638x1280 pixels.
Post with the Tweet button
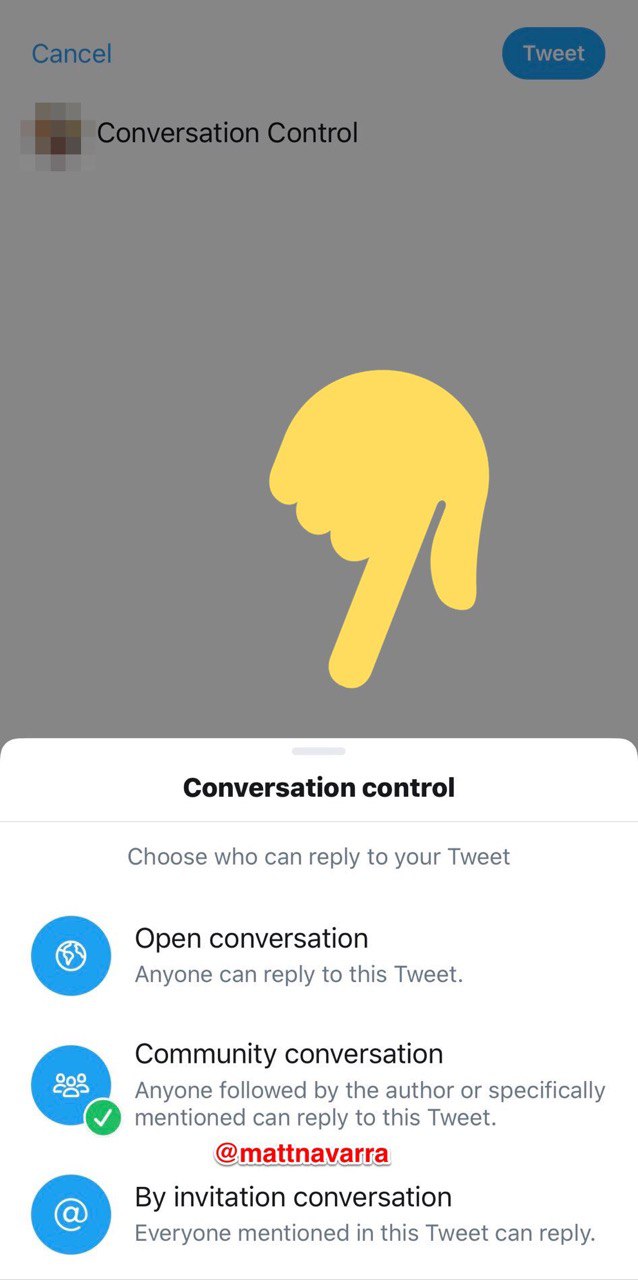coord(553,53)
